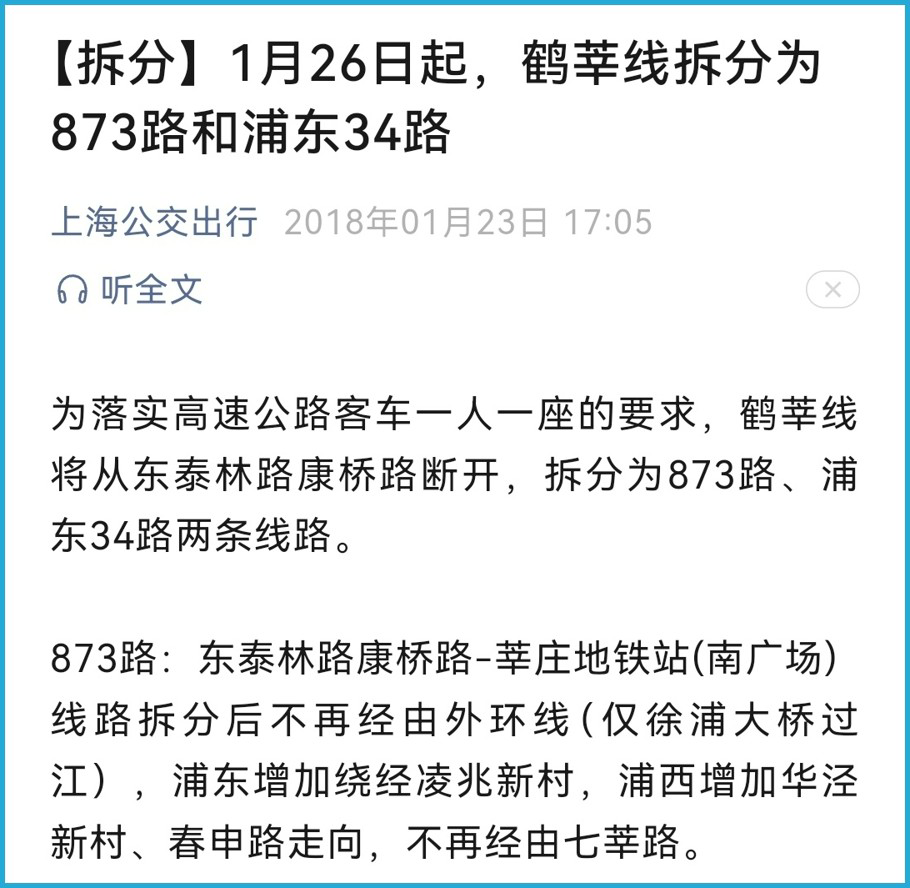Play the 听全文 audio reading
This screenshot has width=910, height=888.
point(130,290)
